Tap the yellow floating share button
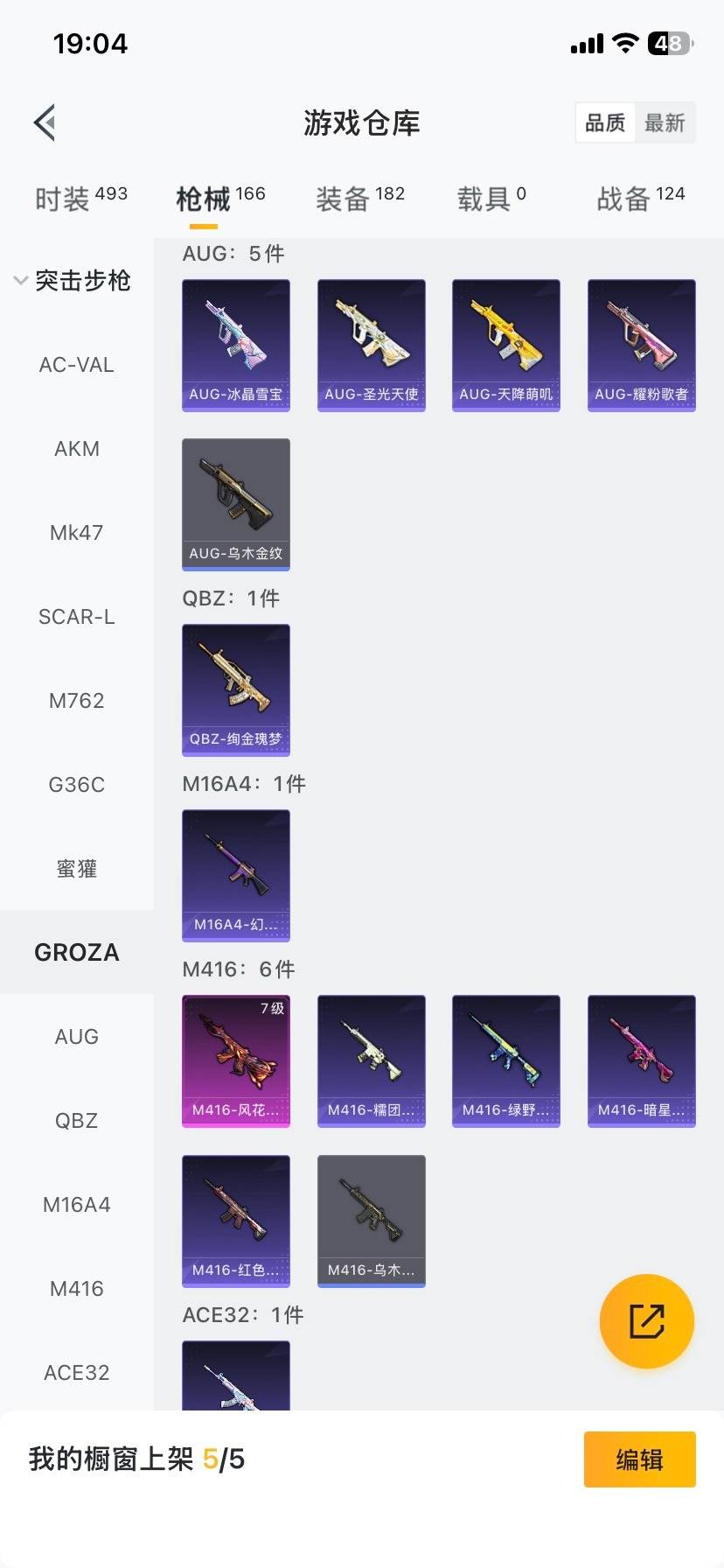 tap(647, 1321)
